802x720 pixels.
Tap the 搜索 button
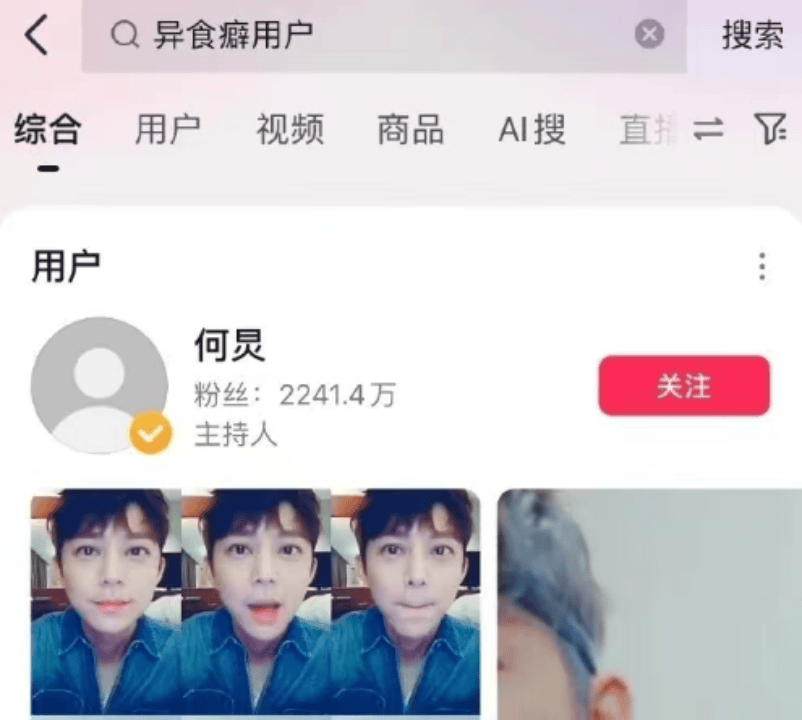pos(753,36)
